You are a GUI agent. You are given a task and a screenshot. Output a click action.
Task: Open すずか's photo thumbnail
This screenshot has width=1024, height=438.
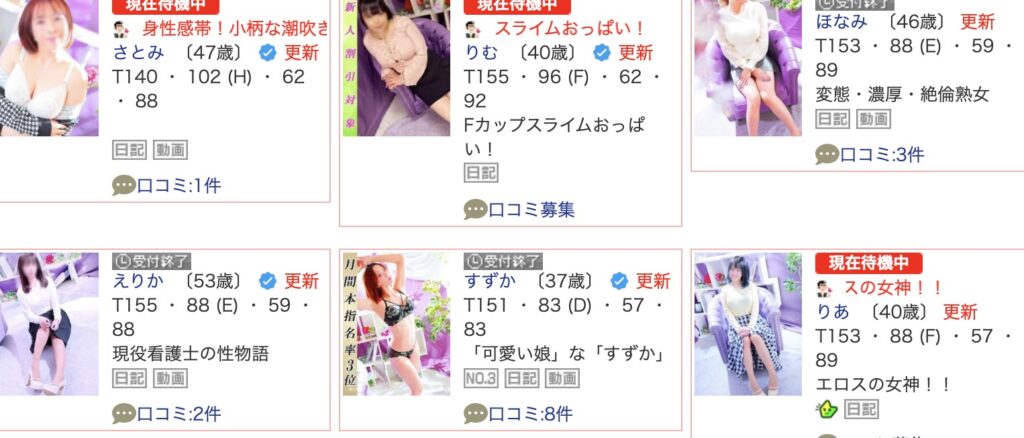[396, 324]
